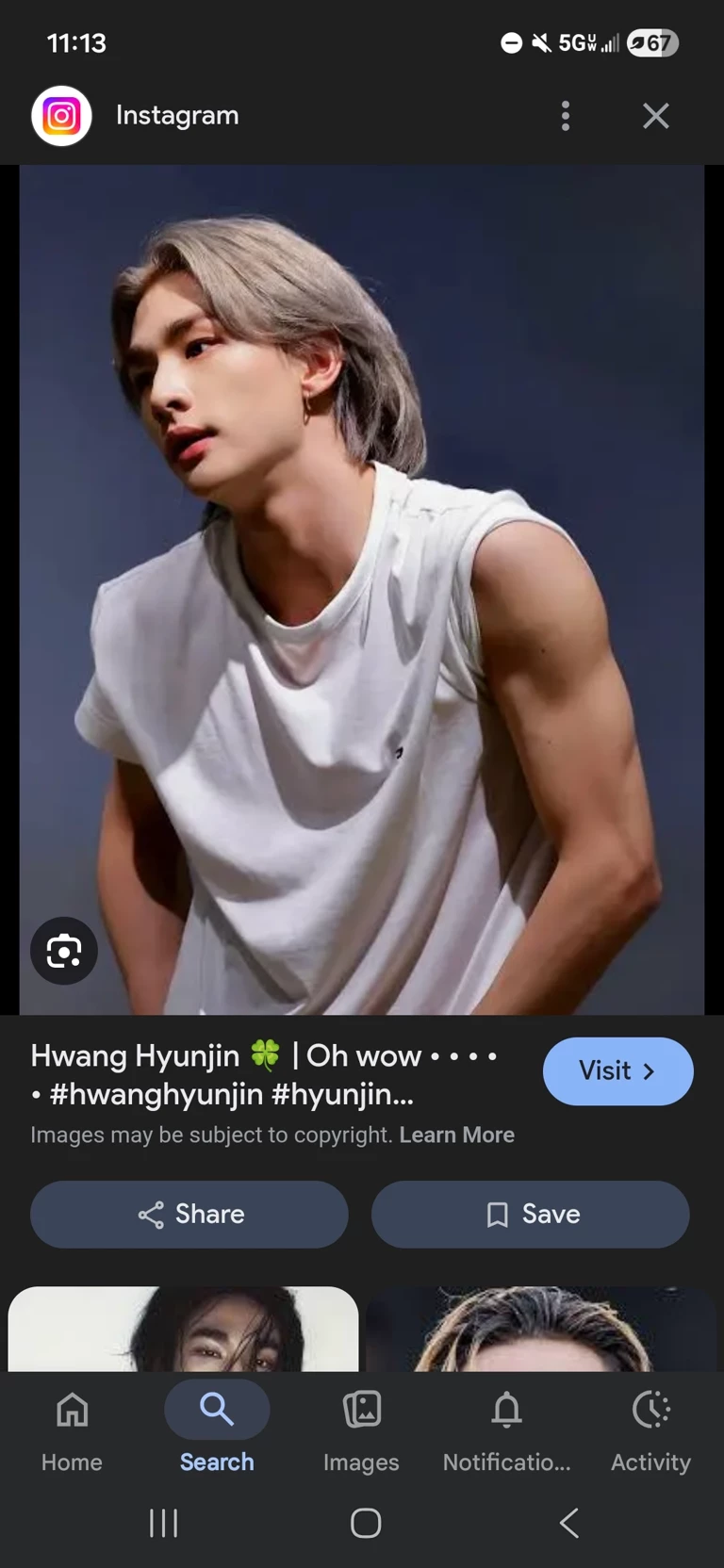Screen dimensions: 724x1568
Task: Visit the Instagram source page
Action: [x=617, y=1071]
